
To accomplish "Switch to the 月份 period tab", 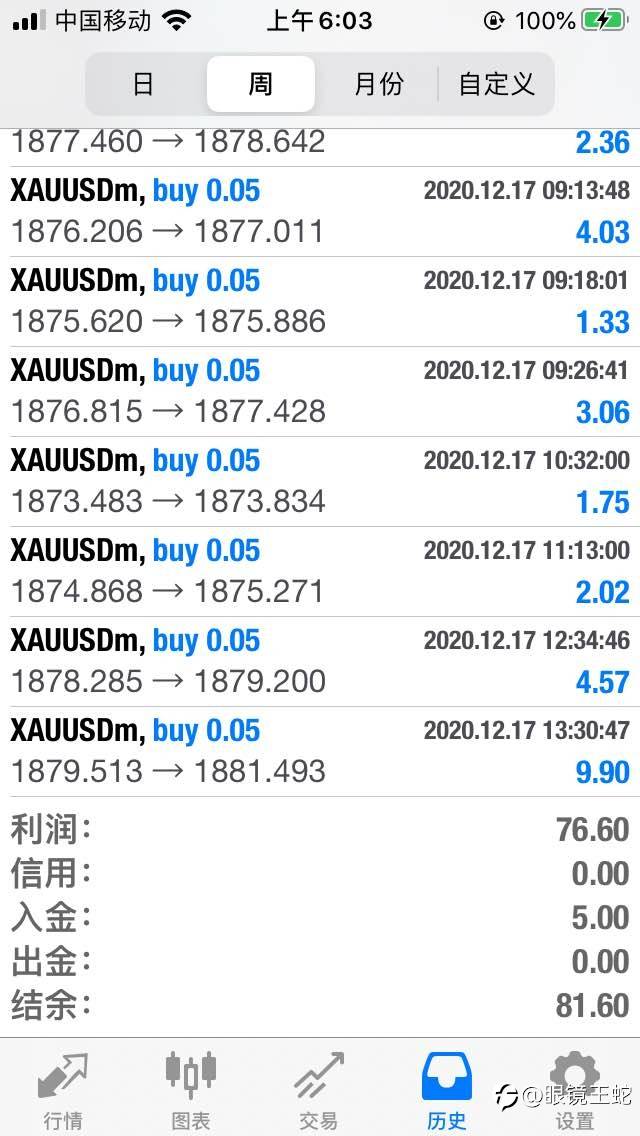I will pos(378,84).
